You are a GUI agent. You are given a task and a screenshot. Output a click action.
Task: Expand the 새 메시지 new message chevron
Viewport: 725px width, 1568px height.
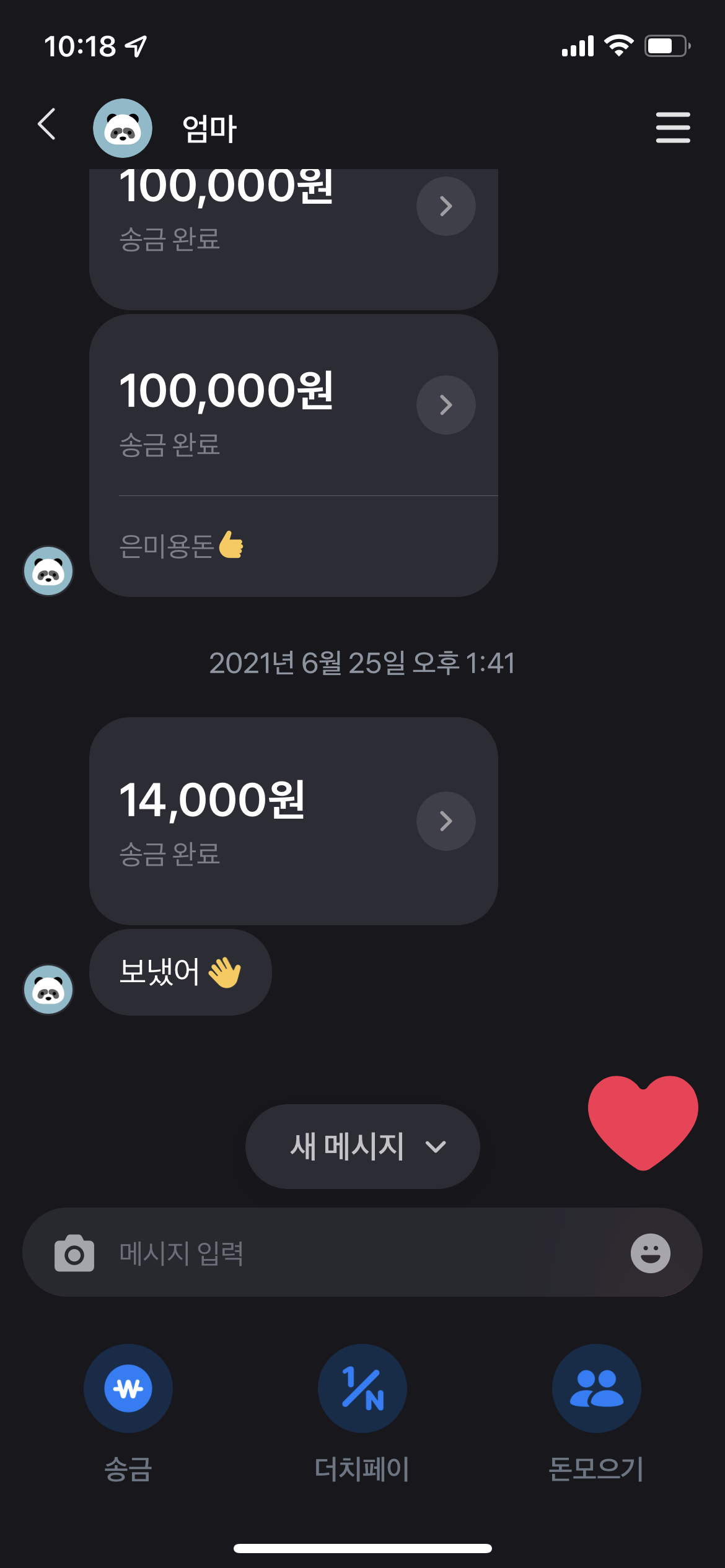[434, 1146]
